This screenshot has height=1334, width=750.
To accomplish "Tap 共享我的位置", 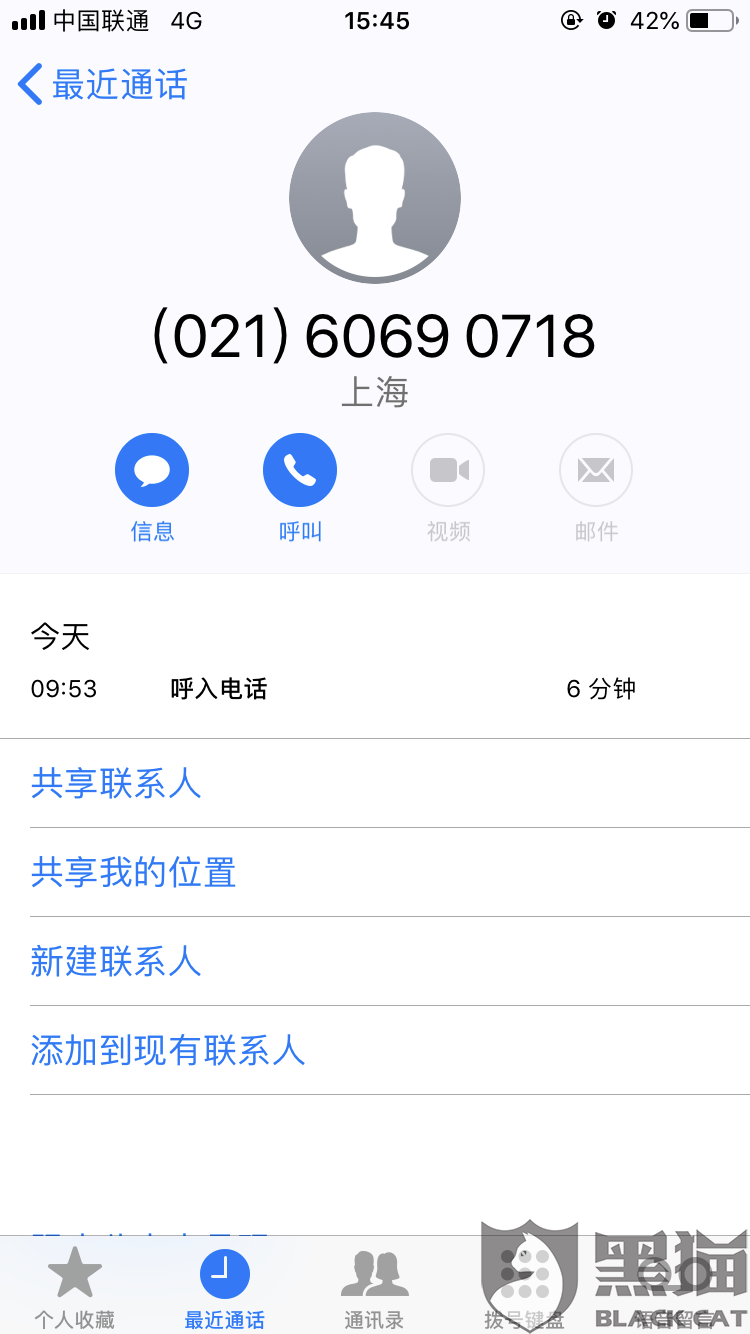I will [133, 872].
